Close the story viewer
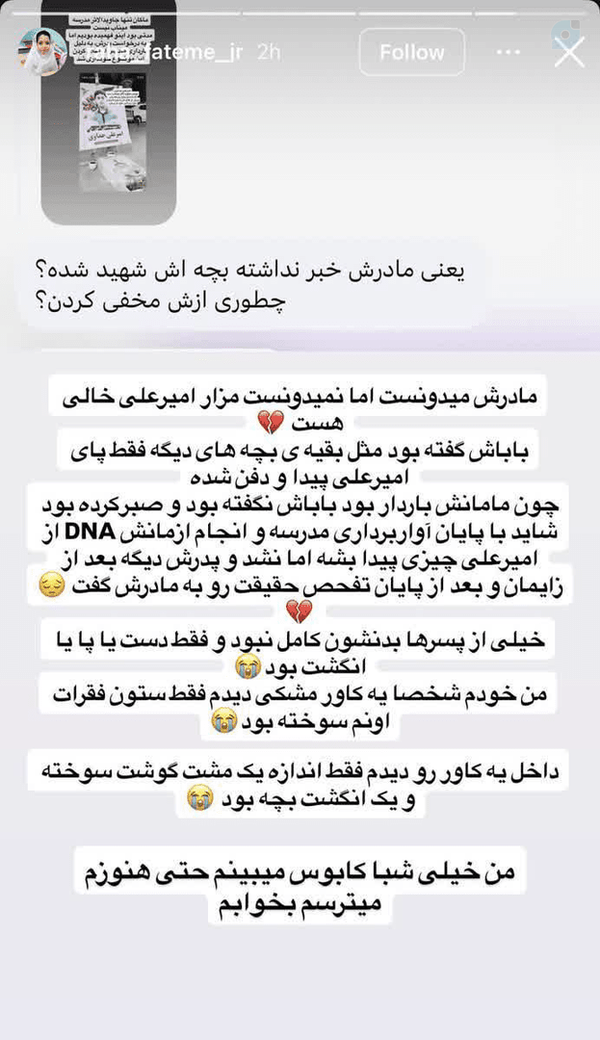This screenshot has height=1040, width=600. [x=570, y=52]
